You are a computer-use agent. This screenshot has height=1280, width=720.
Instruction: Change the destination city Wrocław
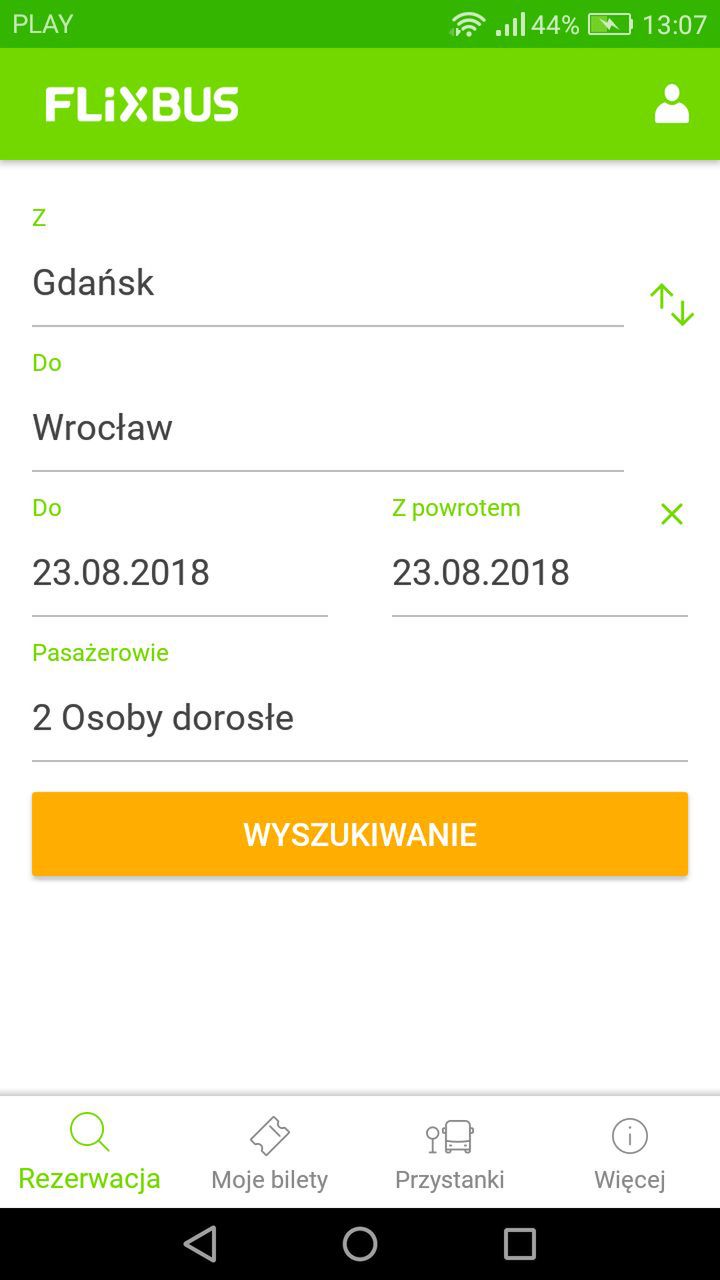pos(328,428)
